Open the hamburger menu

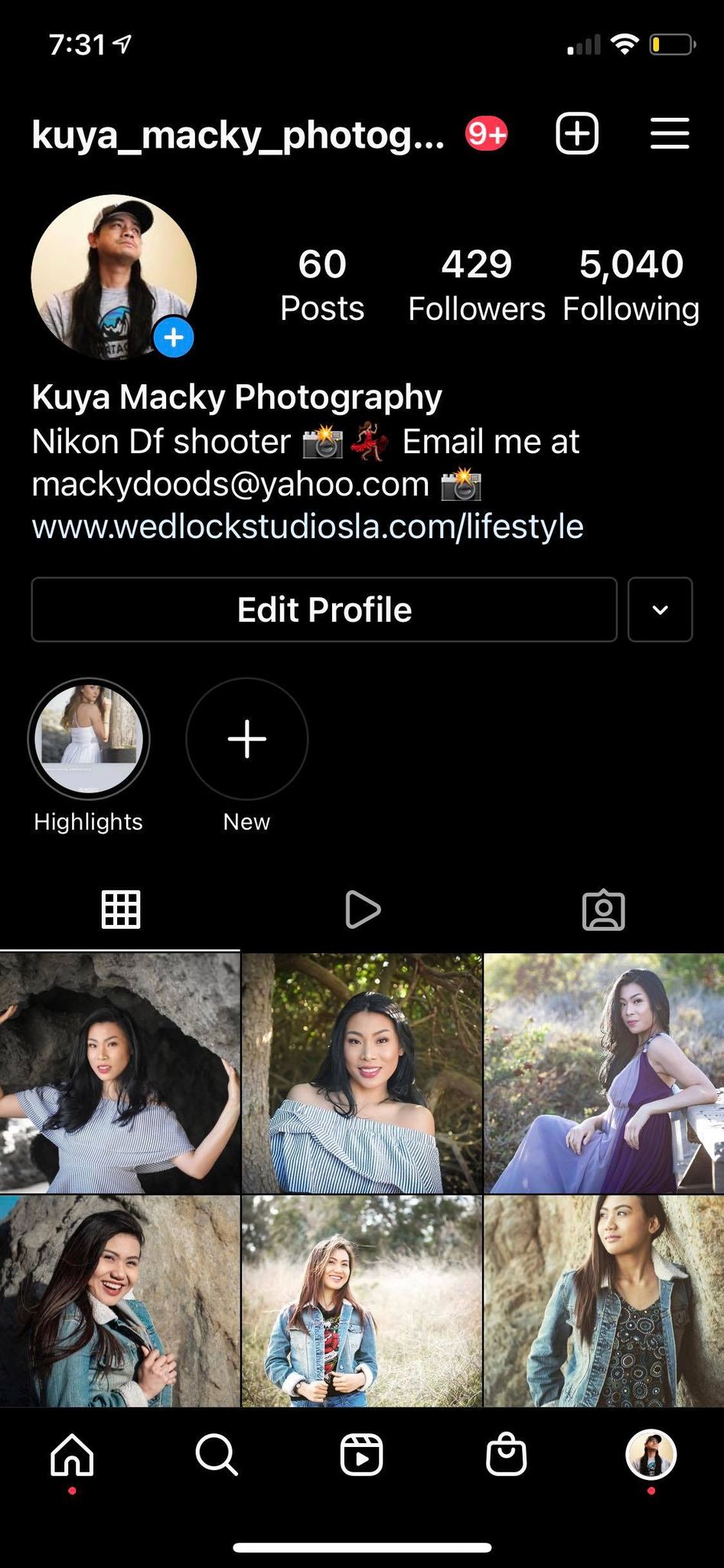click(x=670, y=134)
